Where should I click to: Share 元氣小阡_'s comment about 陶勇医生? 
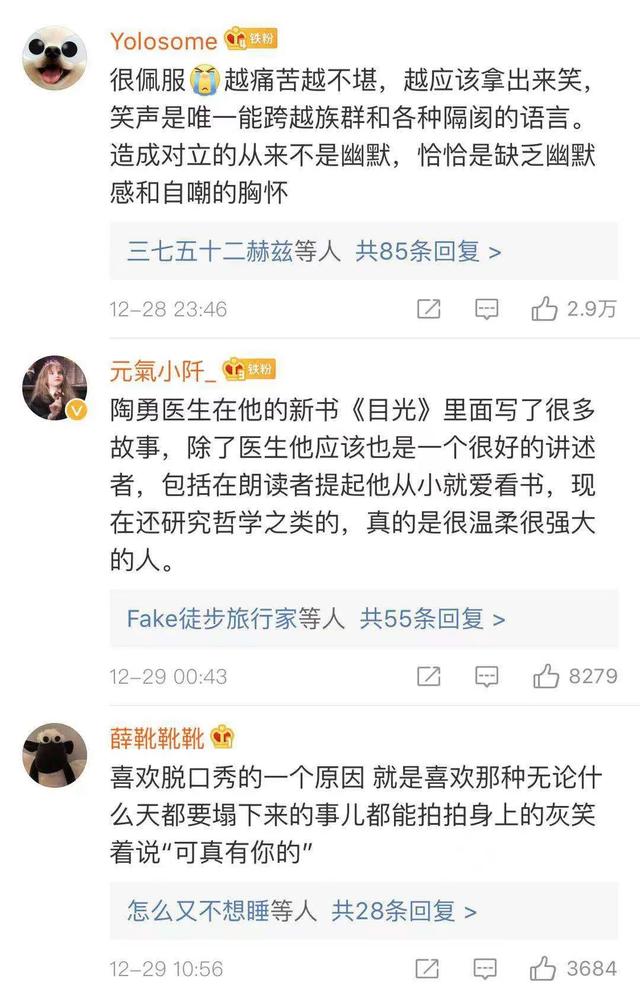(x=428, y=677)
